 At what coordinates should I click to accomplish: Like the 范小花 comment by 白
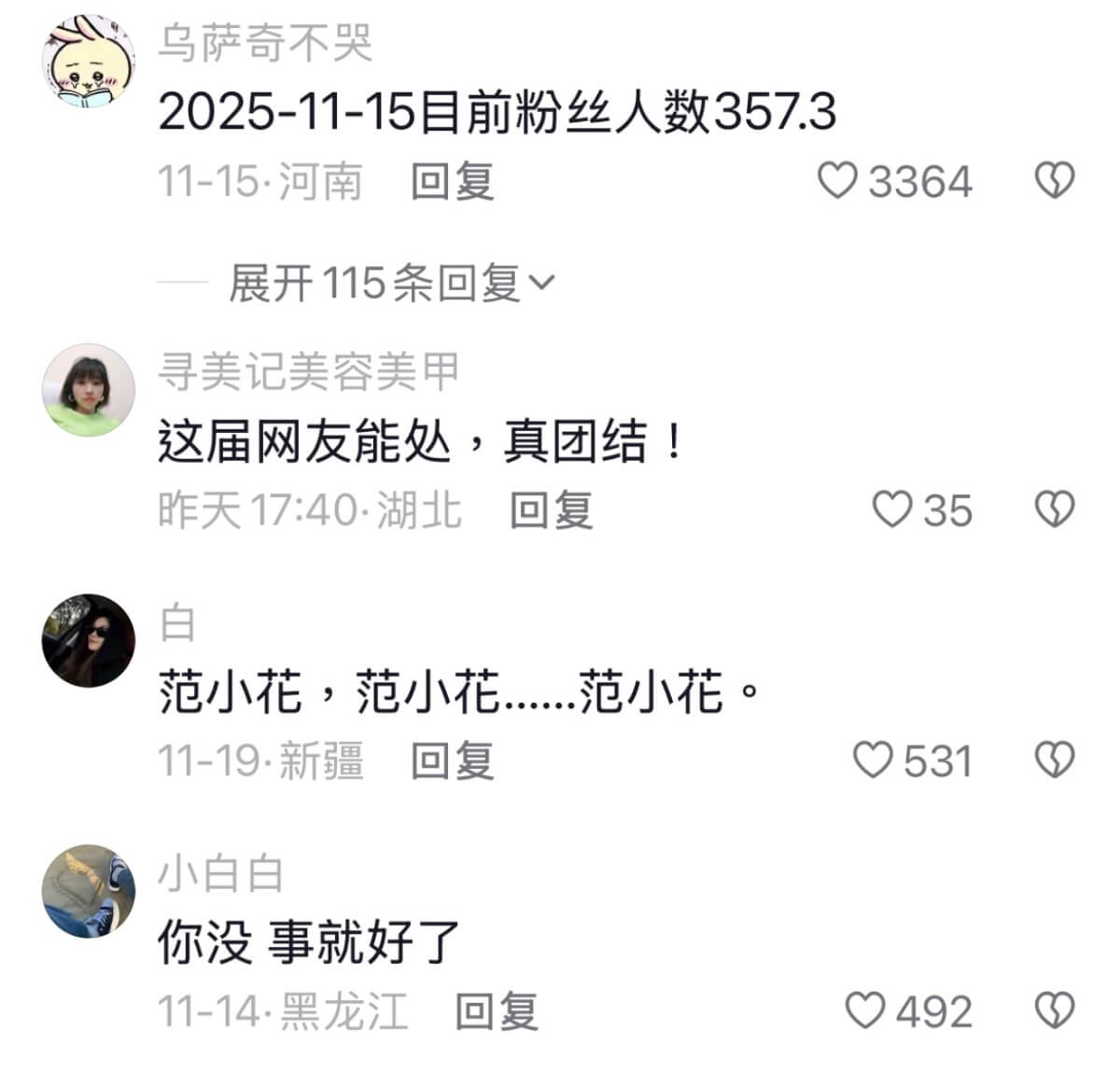point(874,760)
